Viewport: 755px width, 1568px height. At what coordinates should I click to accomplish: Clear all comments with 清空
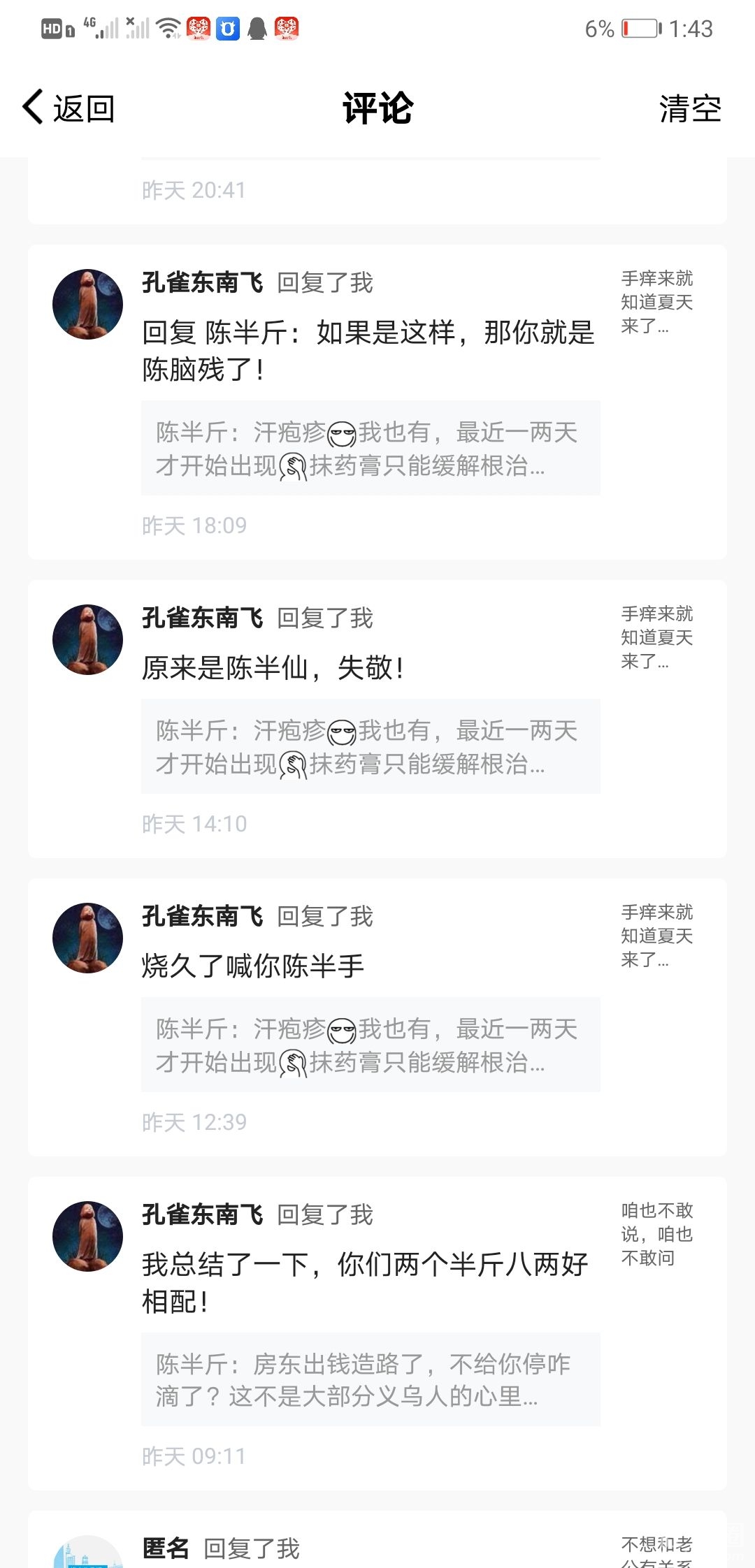689,108
